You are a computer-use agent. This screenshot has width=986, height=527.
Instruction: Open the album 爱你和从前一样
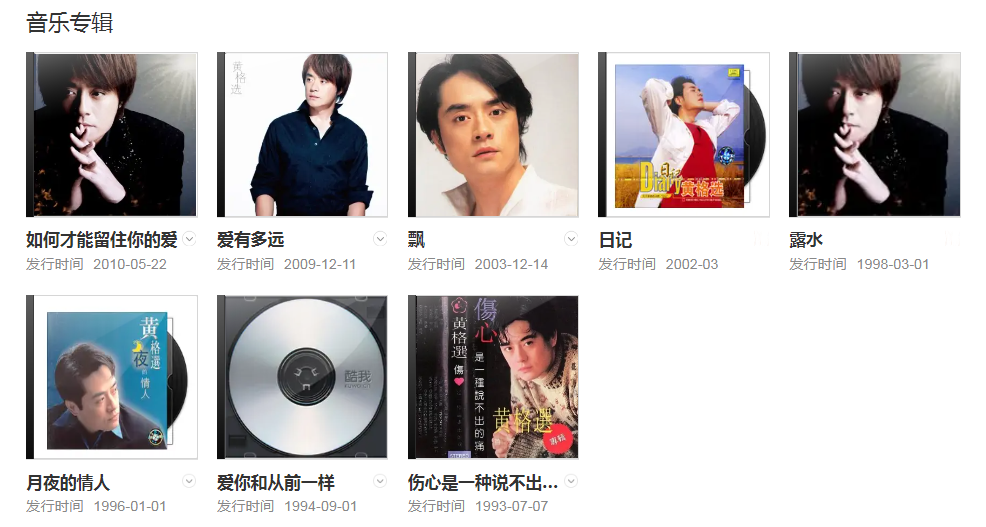pos(302,377)
